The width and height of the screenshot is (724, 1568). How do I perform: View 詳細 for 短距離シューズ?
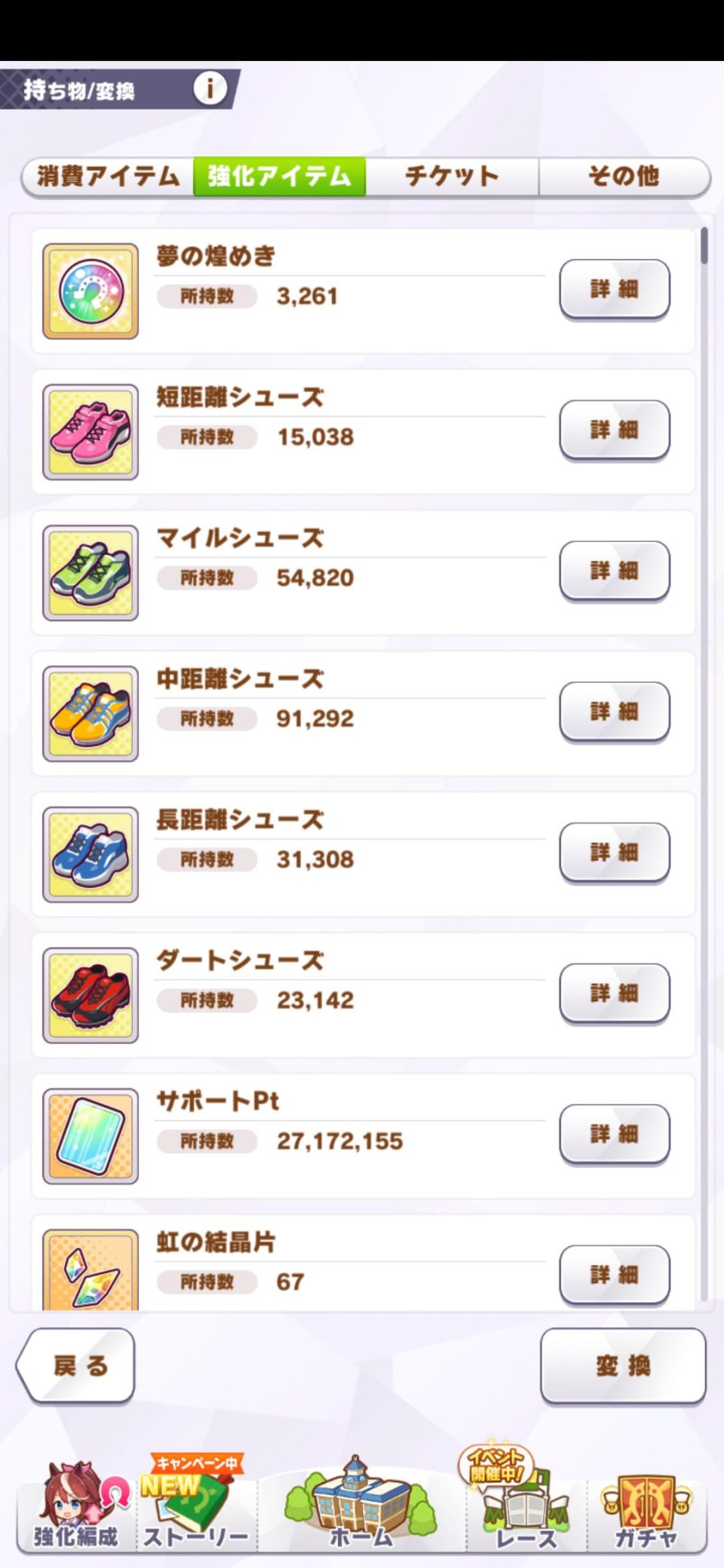coord(614,430)
